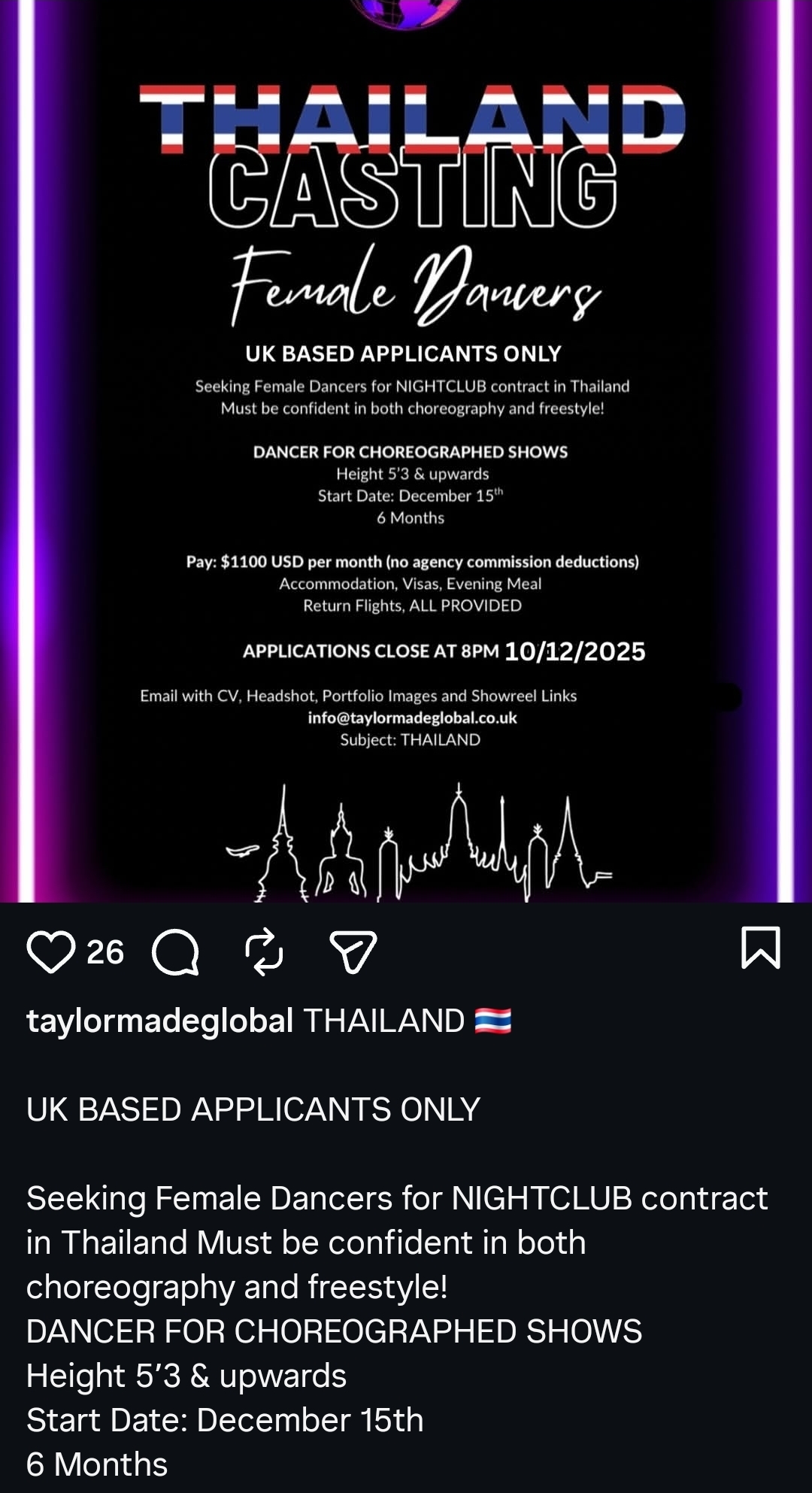Save the post with the bookmark icon
The width and height of the screenshot is (812, 1493).
click(x=760, y=948)
